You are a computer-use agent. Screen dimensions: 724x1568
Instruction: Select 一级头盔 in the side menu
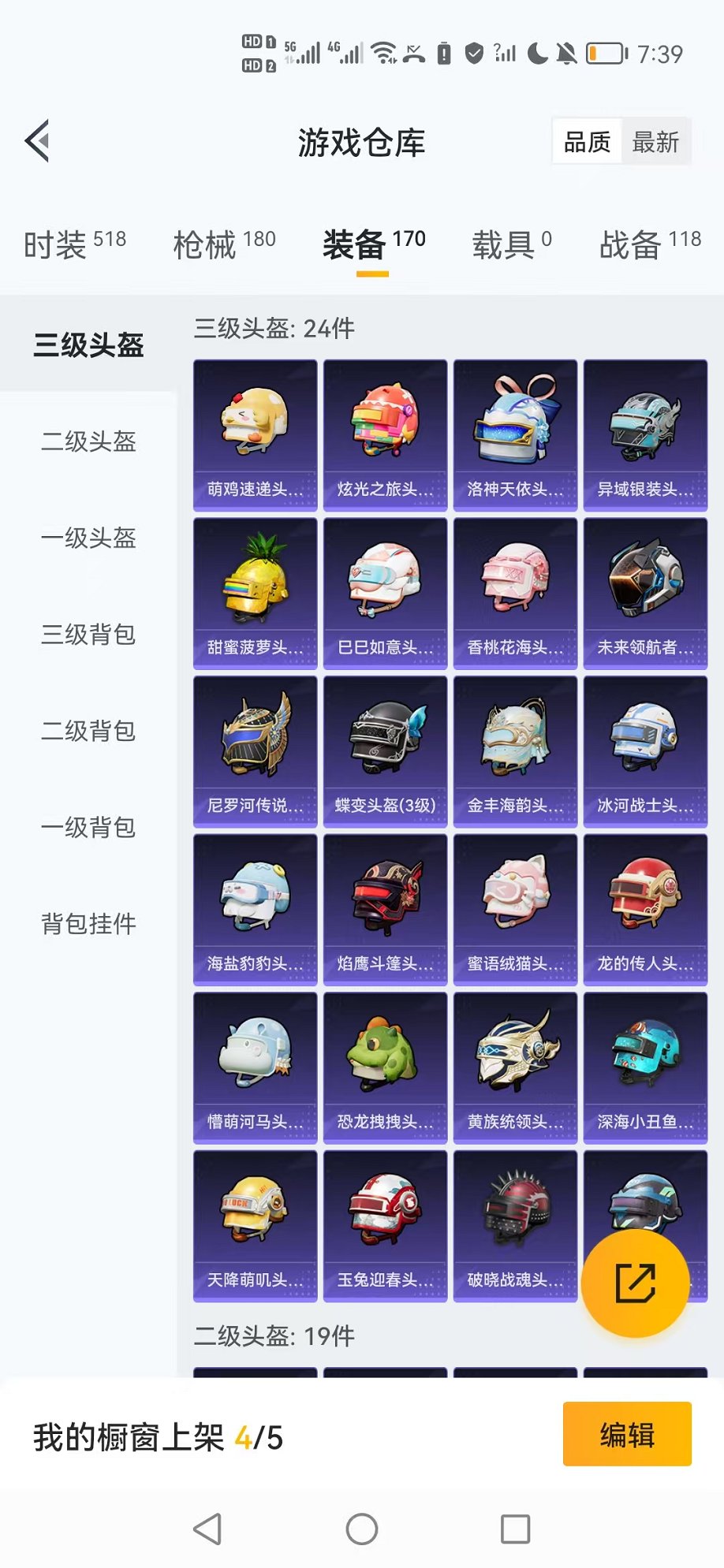[88, 538]
